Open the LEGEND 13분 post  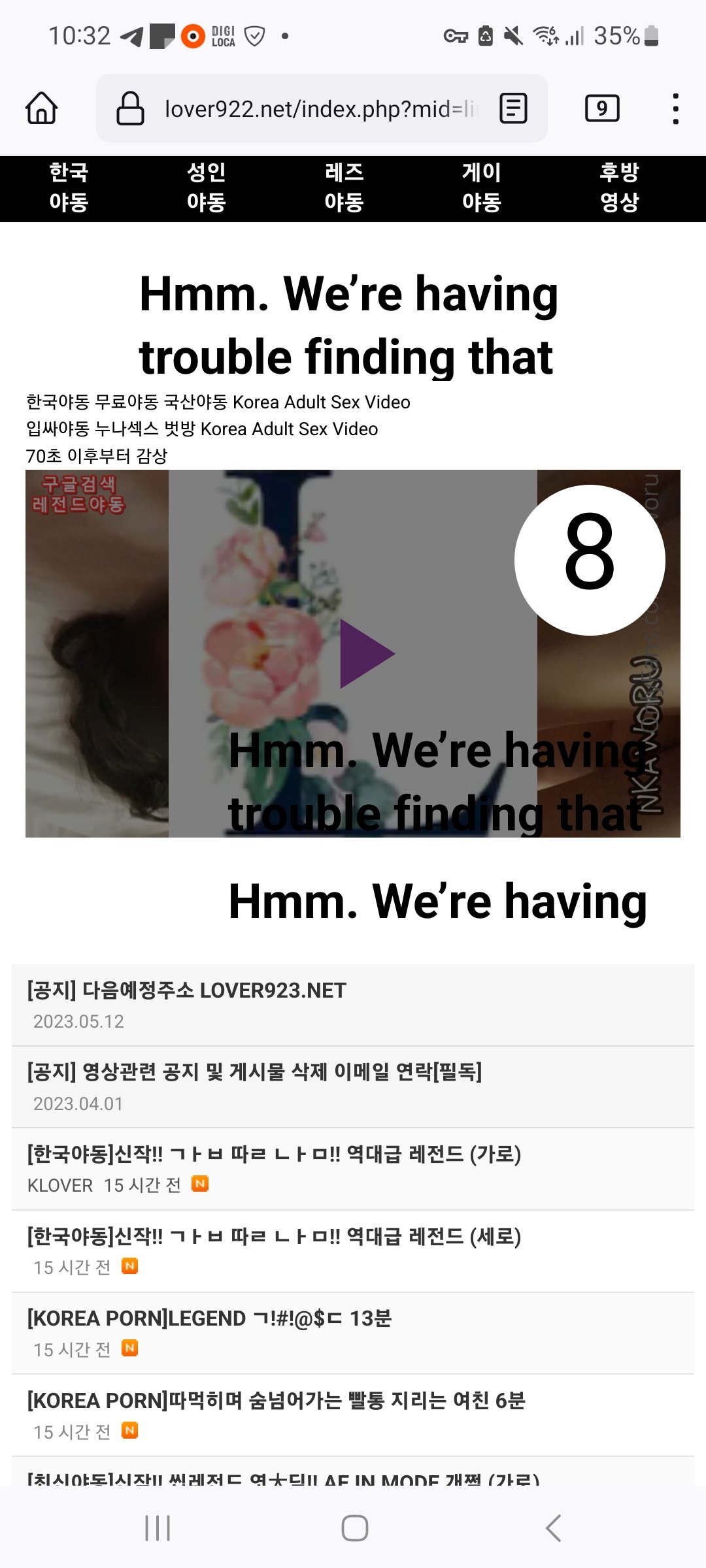tap(209, 1318)
